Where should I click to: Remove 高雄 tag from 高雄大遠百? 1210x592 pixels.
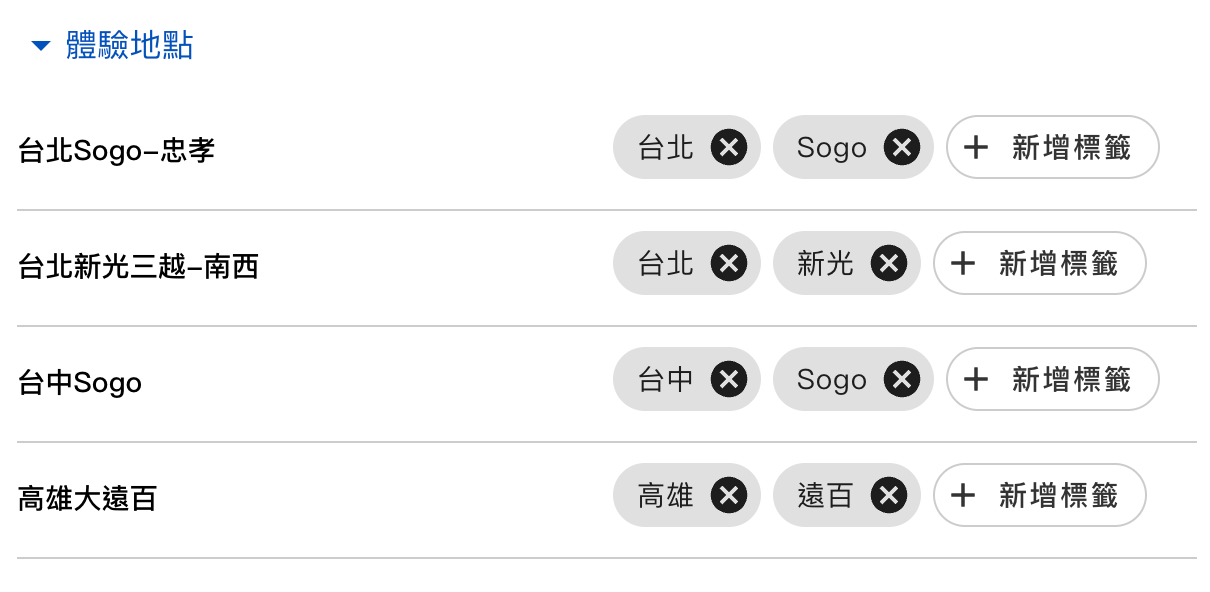729,496
